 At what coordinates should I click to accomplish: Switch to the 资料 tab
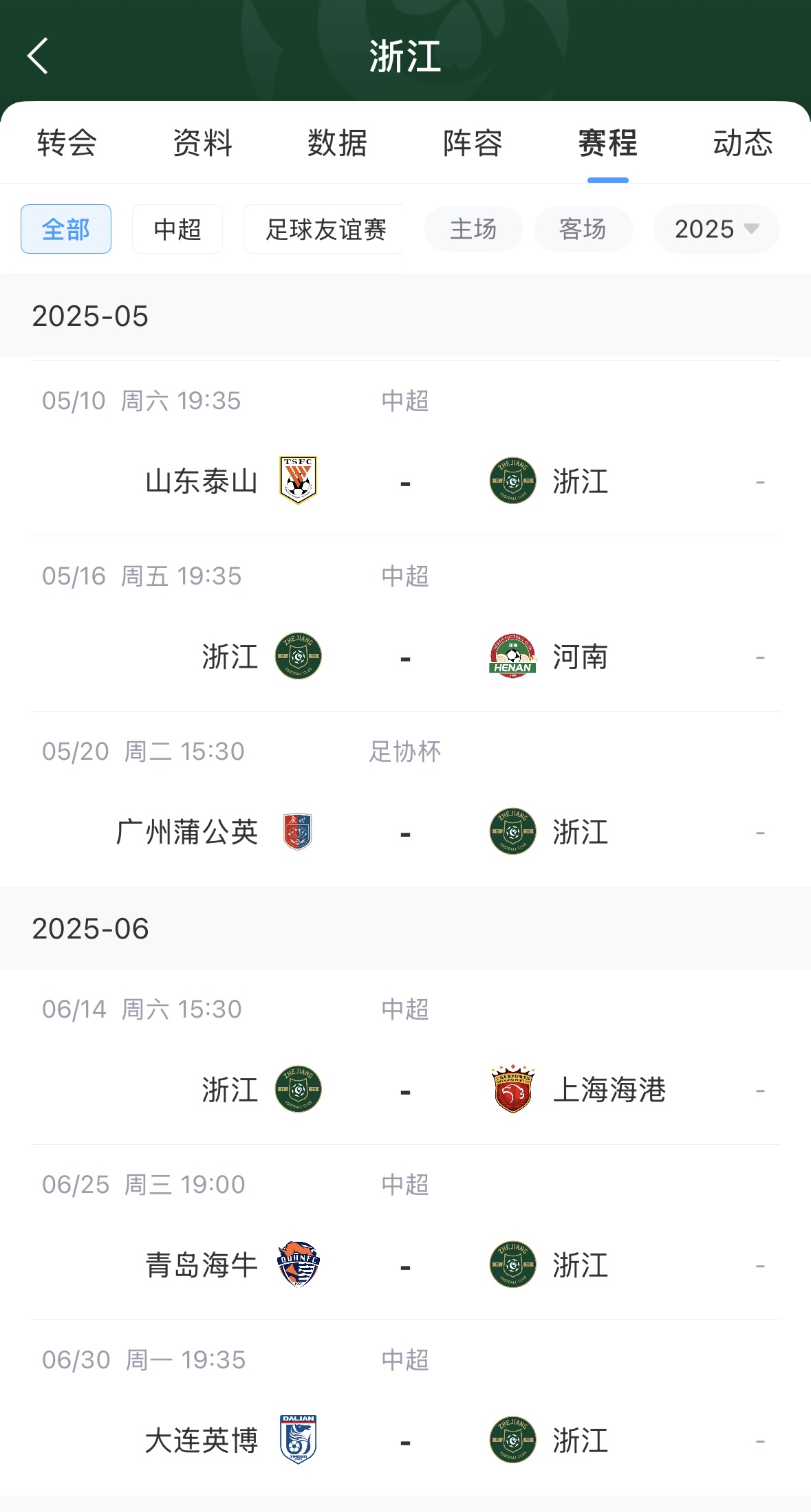pos(202,143)
